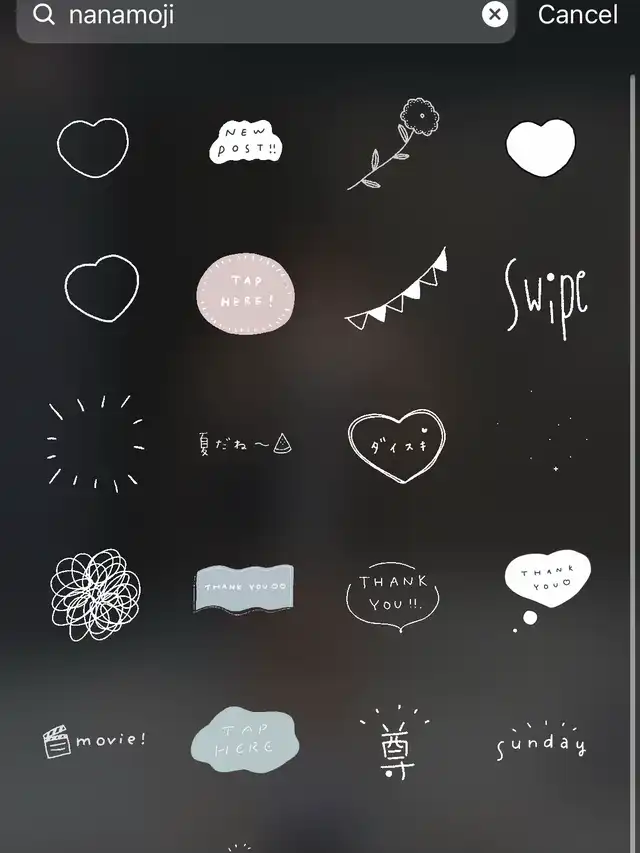Select the NEW POST!! sticker

tap(245, 141)
